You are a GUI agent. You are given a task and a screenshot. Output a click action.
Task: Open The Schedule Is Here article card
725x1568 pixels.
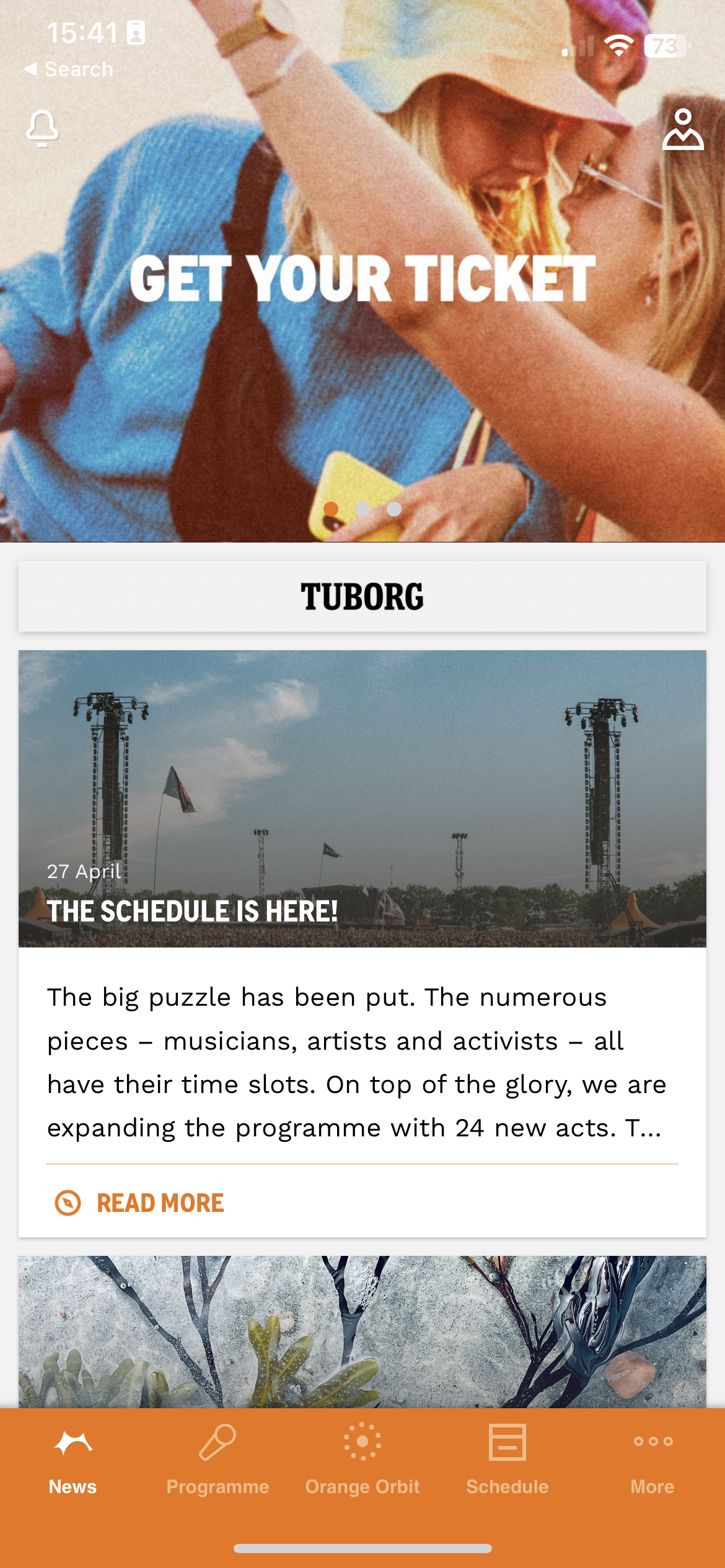362,799
